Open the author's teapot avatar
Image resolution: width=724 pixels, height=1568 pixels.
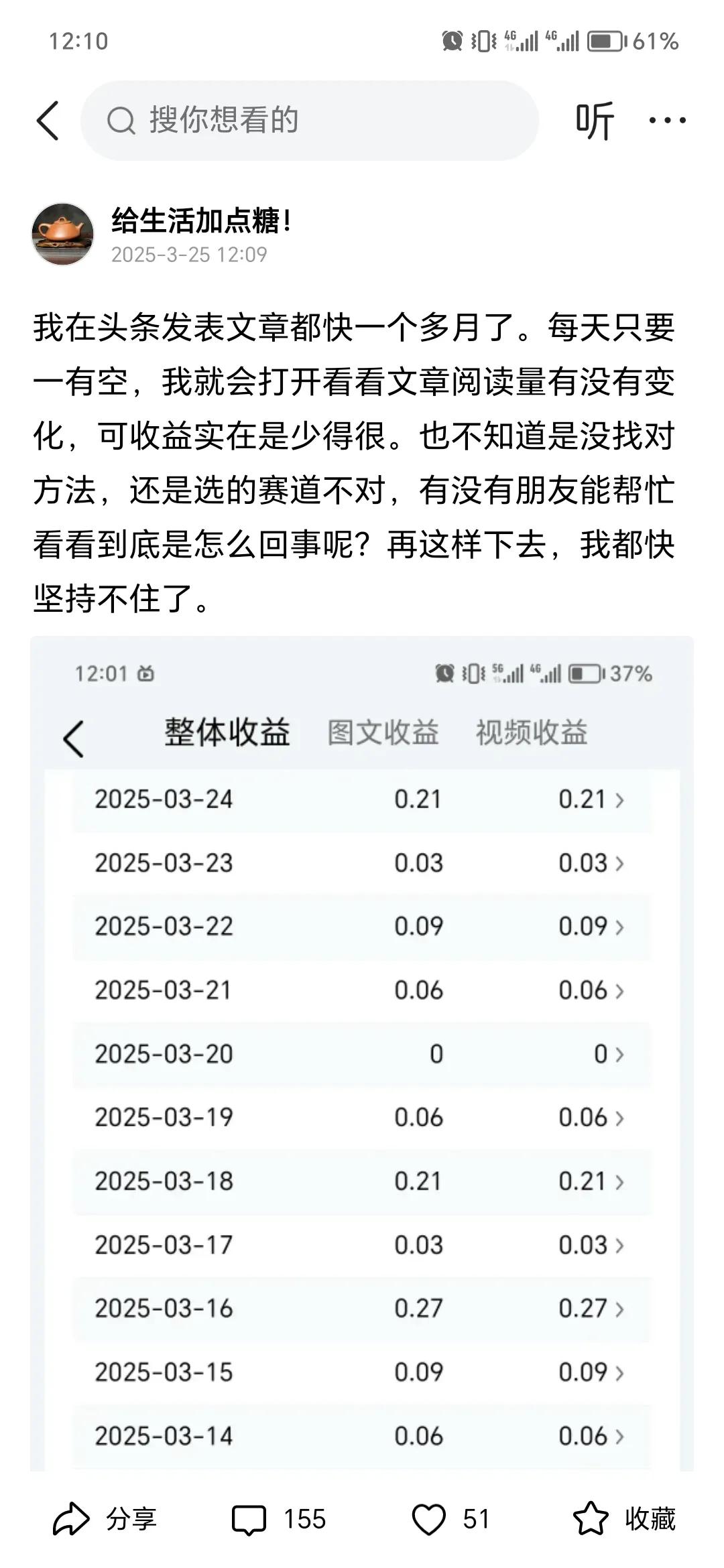[x=63, y=235]
